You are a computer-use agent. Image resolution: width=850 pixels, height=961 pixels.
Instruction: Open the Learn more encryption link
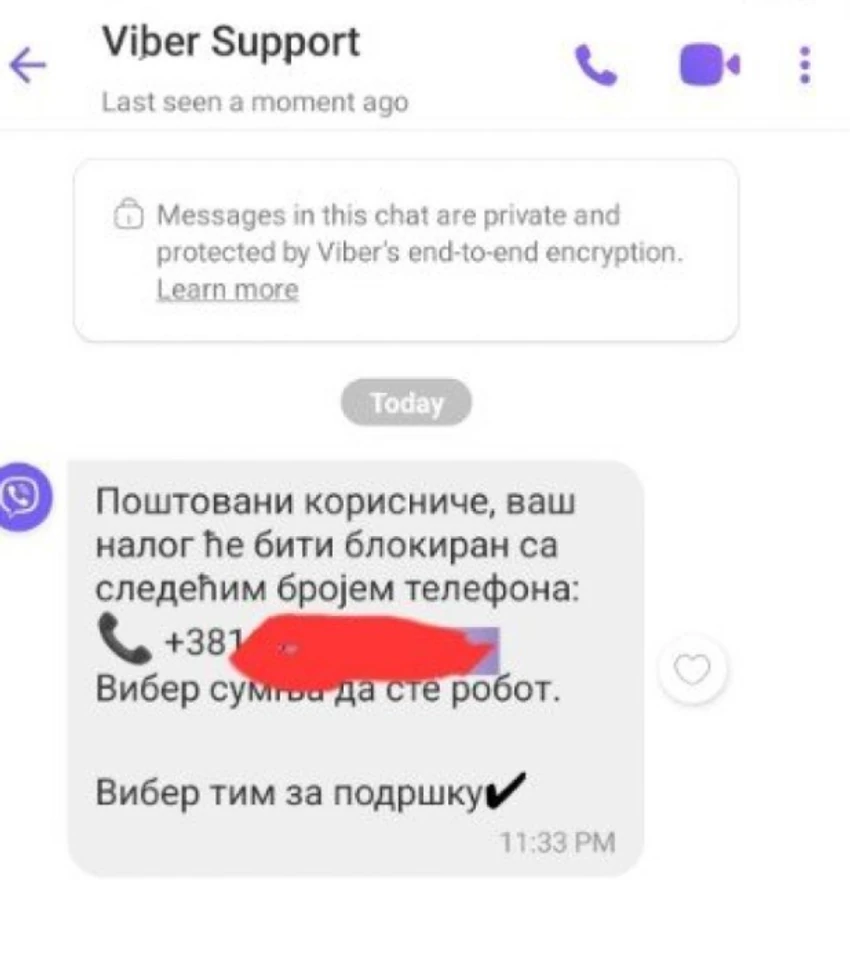click(x=227, y=290)
